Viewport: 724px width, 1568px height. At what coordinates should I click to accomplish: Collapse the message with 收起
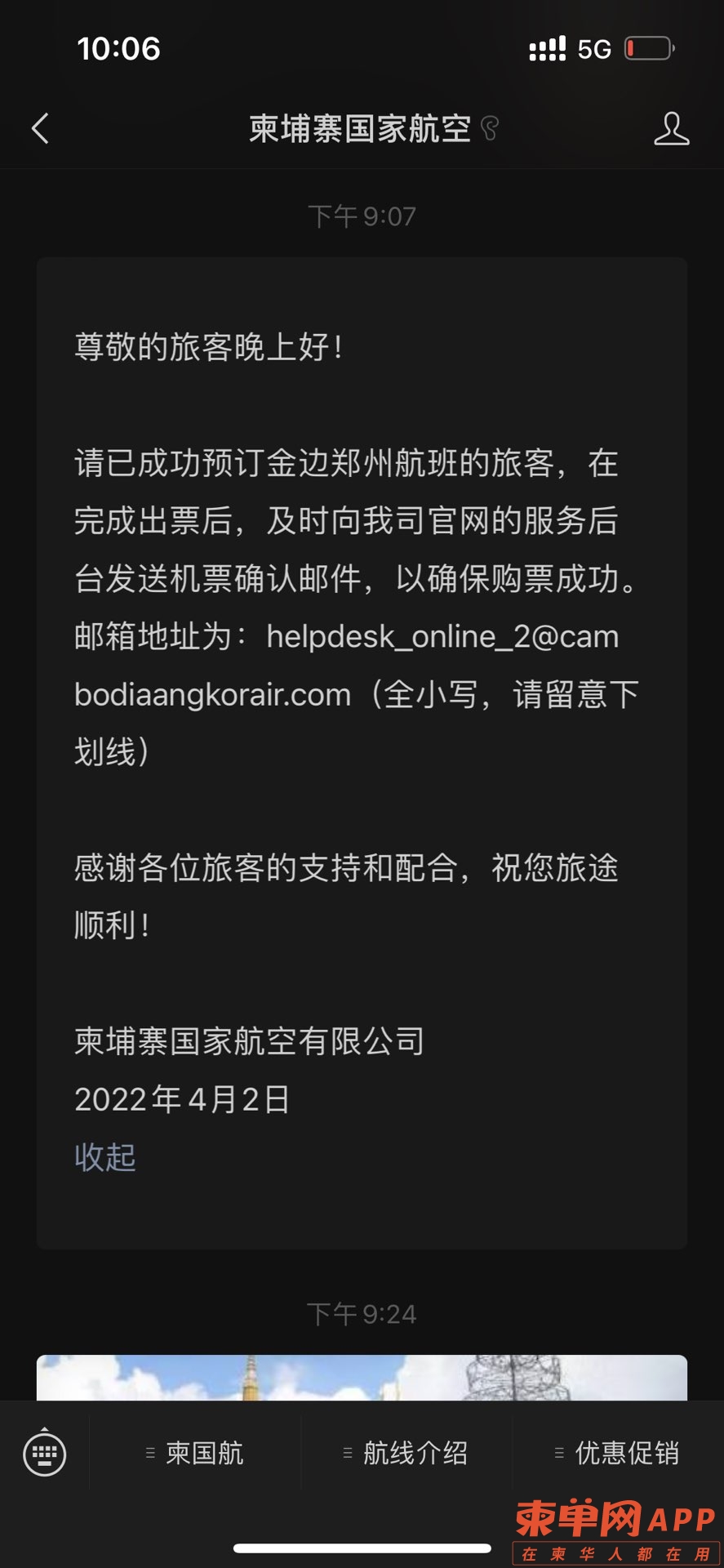[x=105, y=1157]
